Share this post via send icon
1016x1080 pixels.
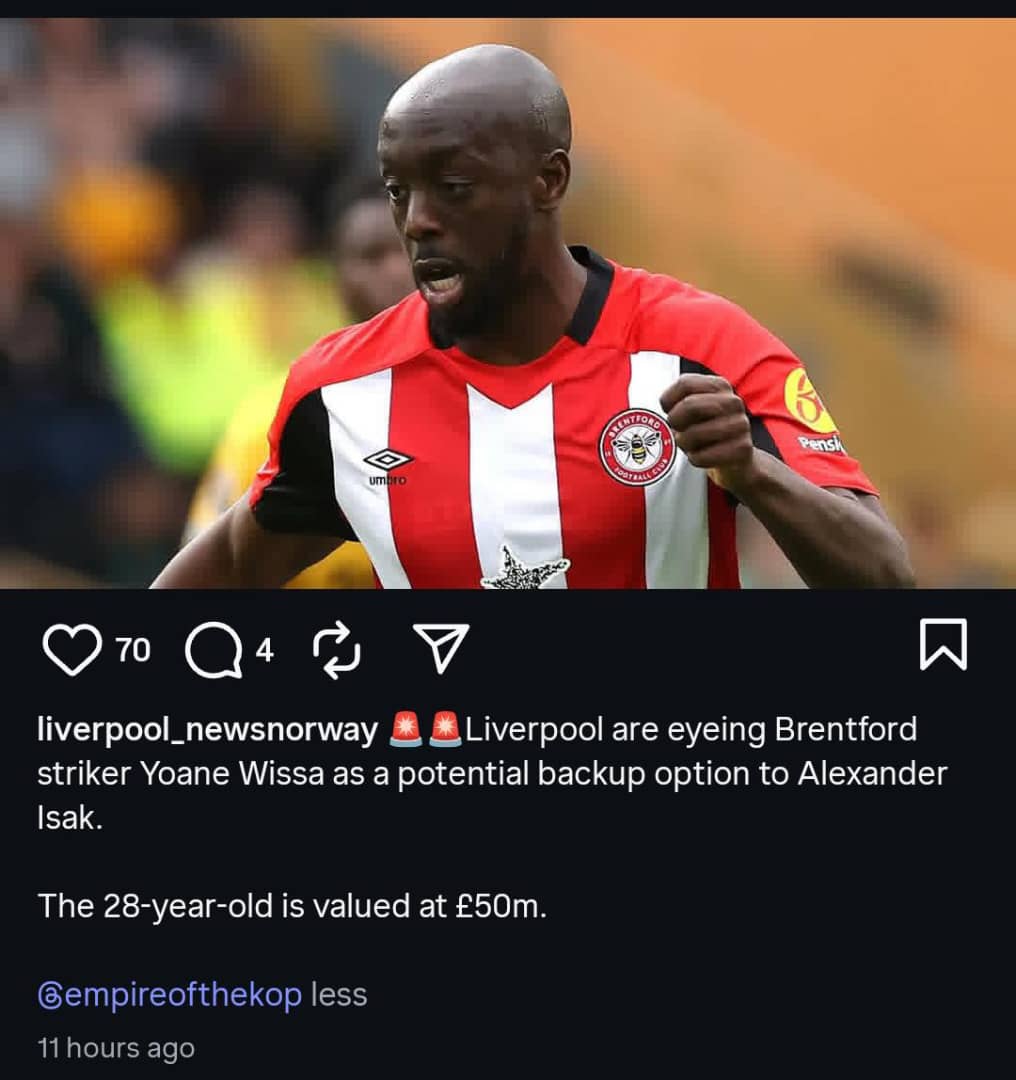440,649
